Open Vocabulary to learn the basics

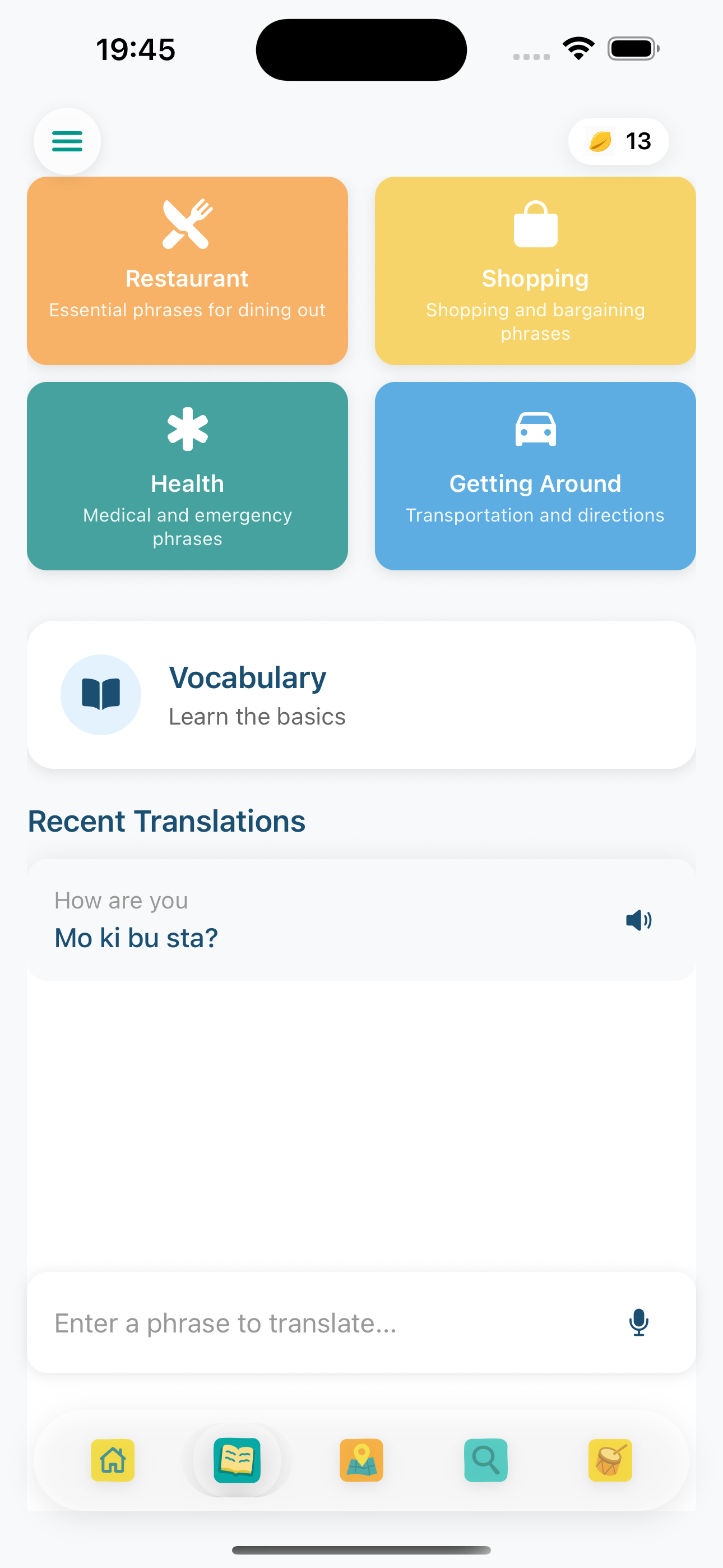click(361, 694)
